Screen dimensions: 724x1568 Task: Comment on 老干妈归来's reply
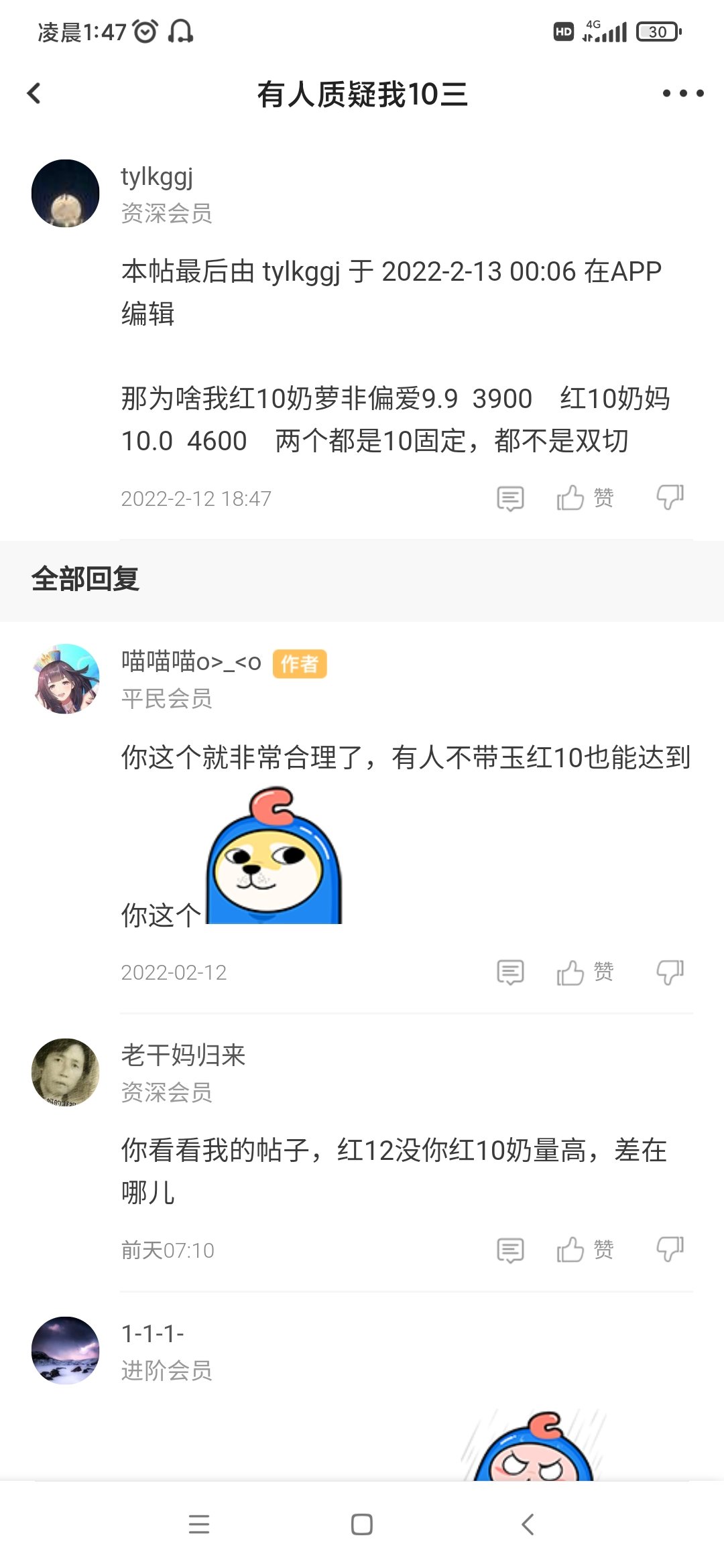click(x=510, y=1250)
